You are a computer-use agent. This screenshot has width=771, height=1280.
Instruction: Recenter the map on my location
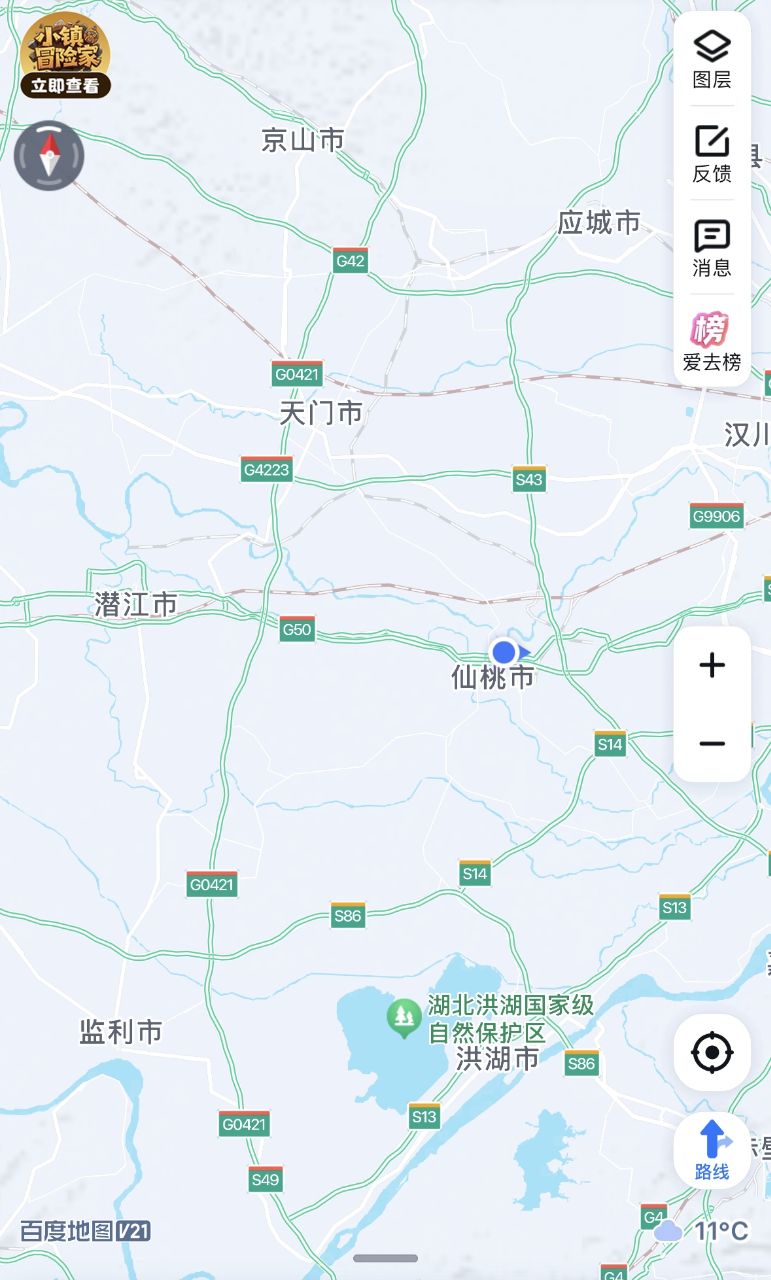[x=712, y=1052]
